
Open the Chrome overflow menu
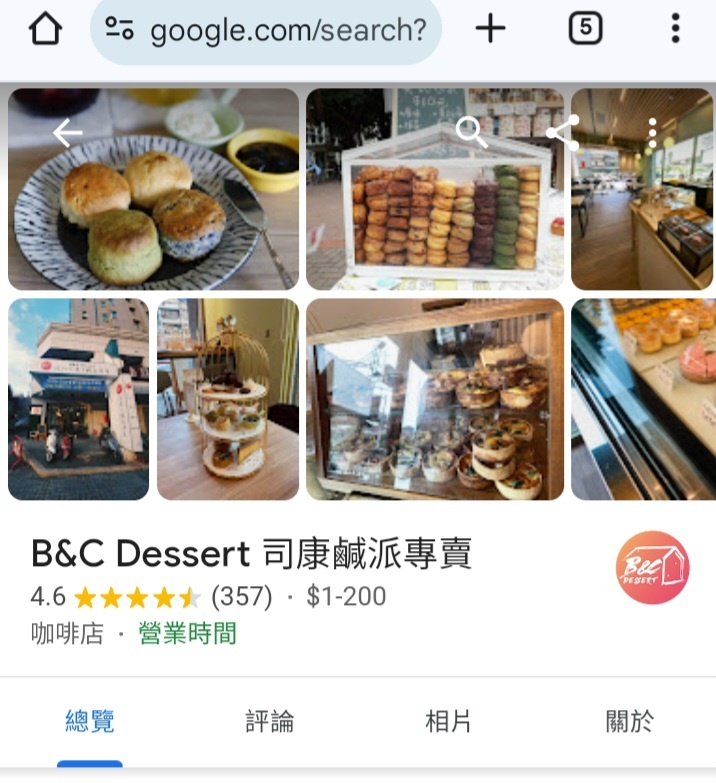click(x=675, y=30)
